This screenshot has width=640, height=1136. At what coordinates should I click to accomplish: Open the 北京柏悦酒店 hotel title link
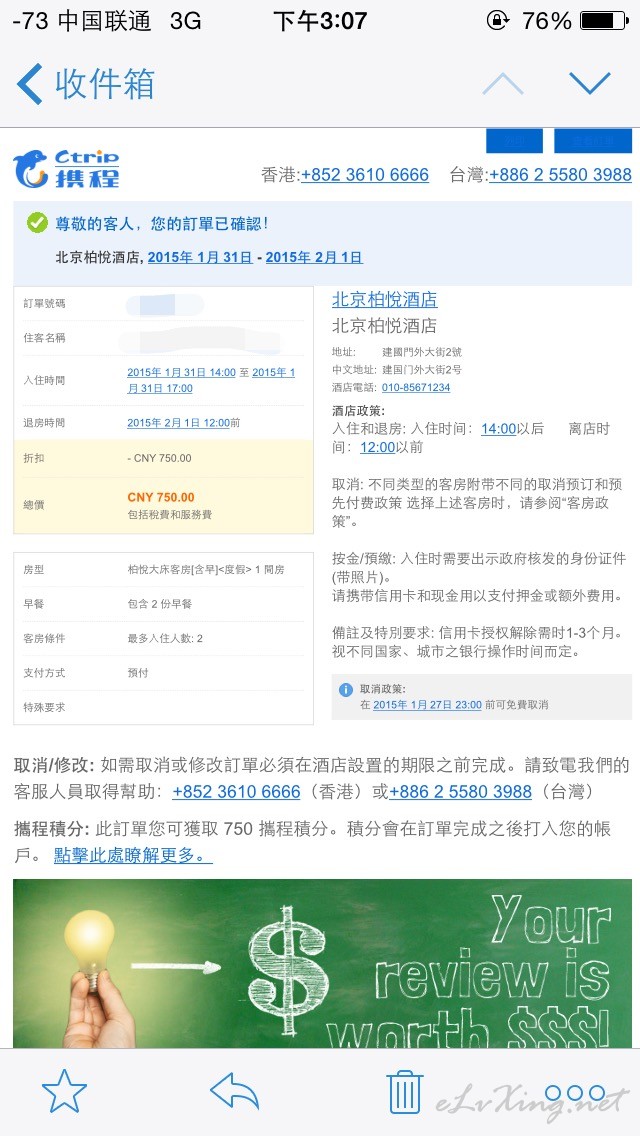point(385,299)
